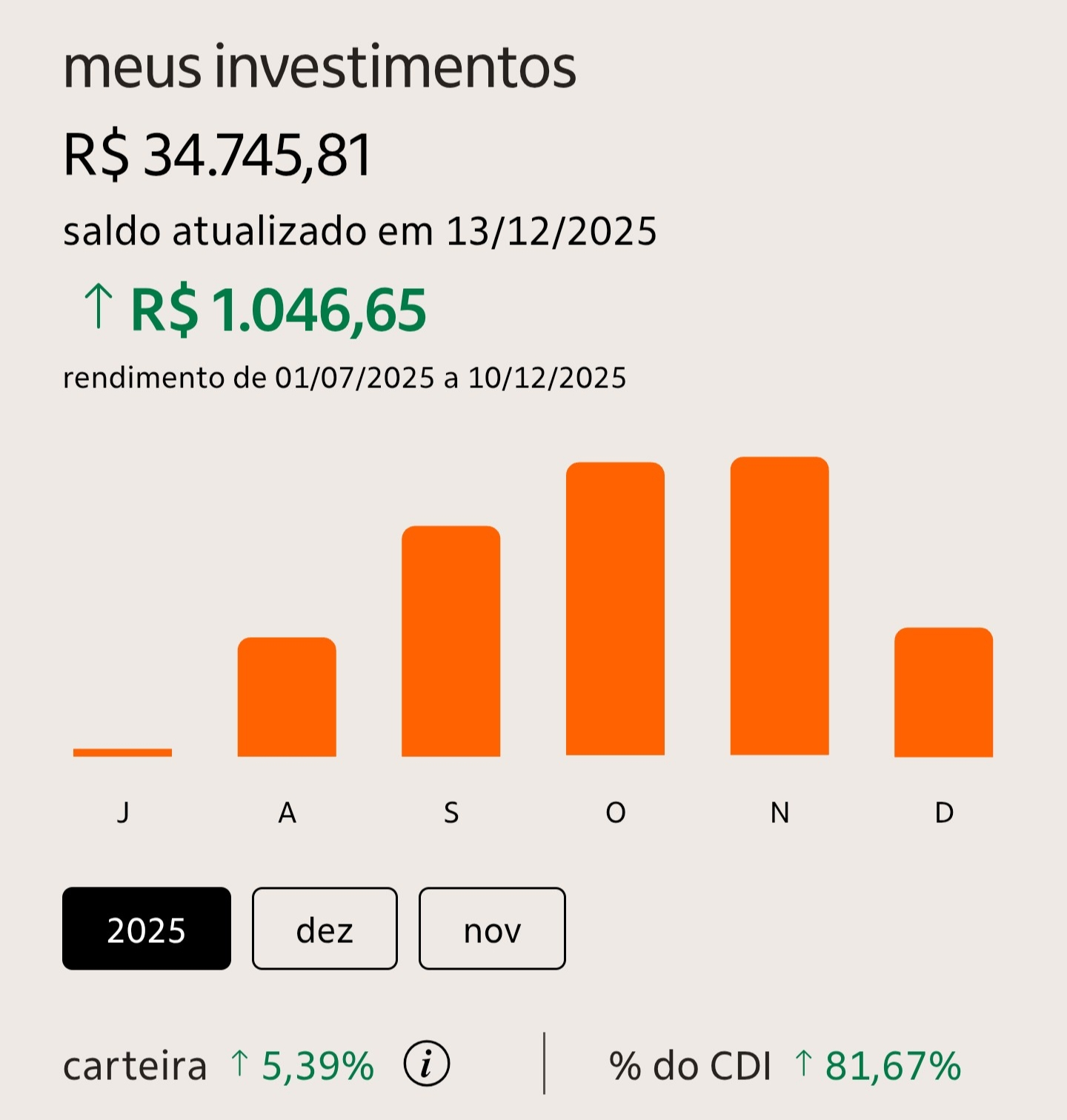Tap the November bar in chart

780,606
